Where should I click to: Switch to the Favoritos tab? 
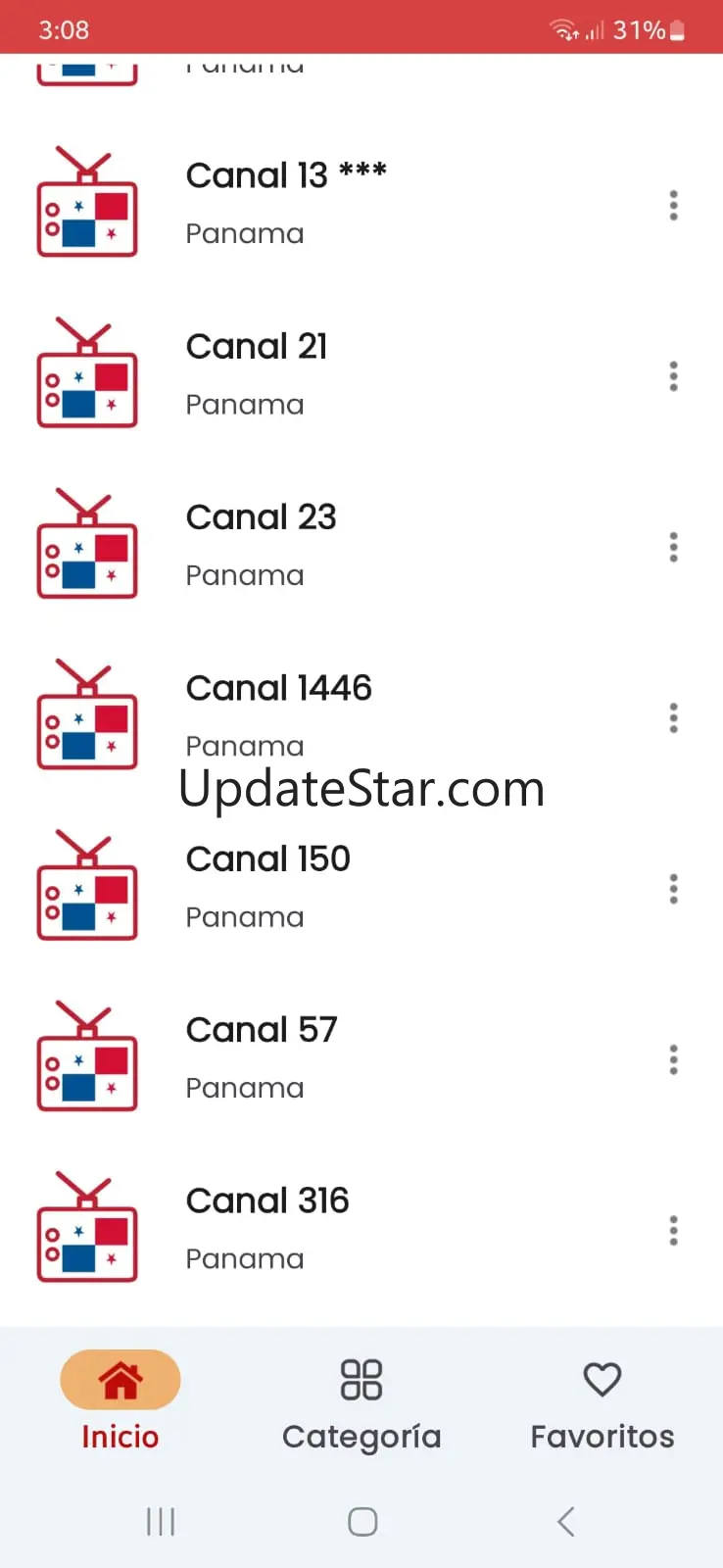602,1401
